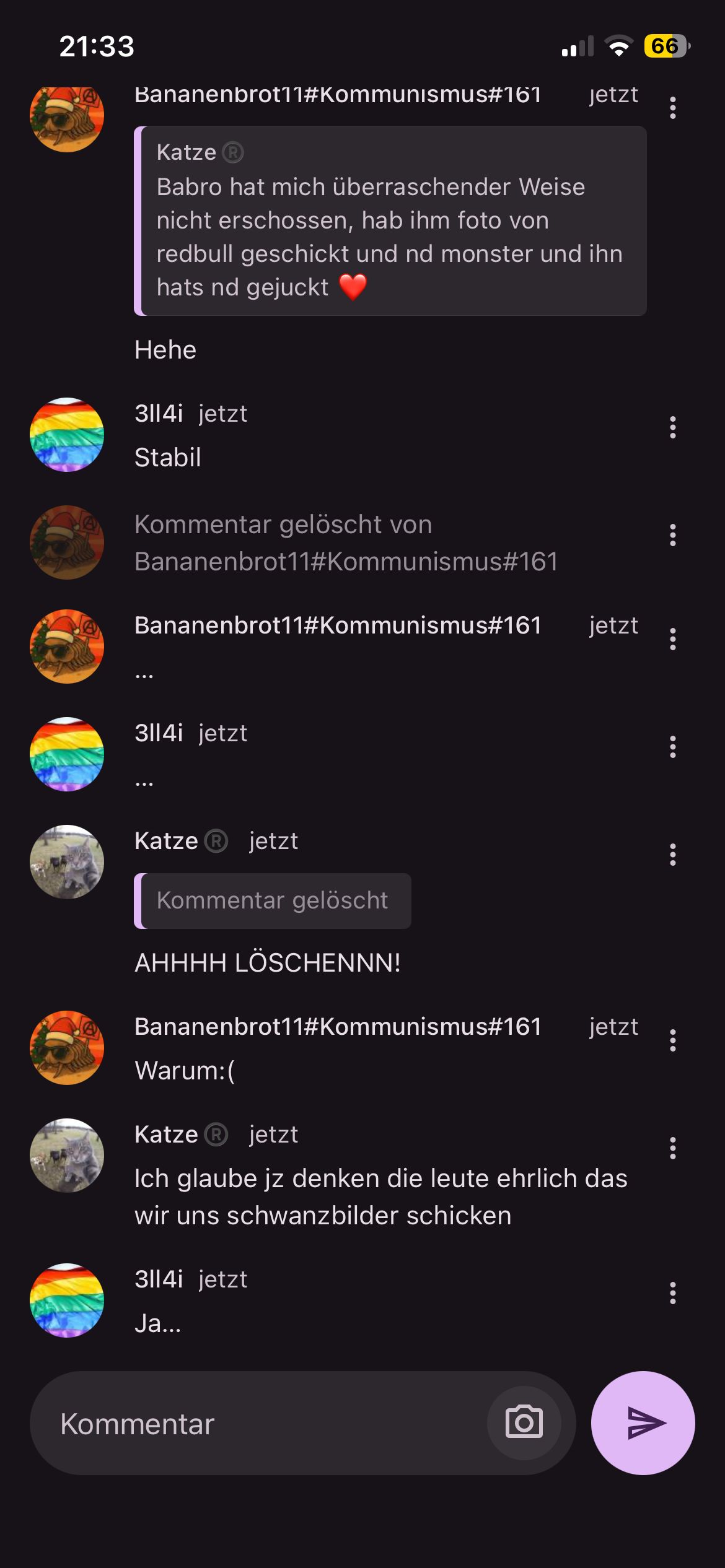Open options for 3ll4i's 'Ja...' comment

(x=672, y=1293)
